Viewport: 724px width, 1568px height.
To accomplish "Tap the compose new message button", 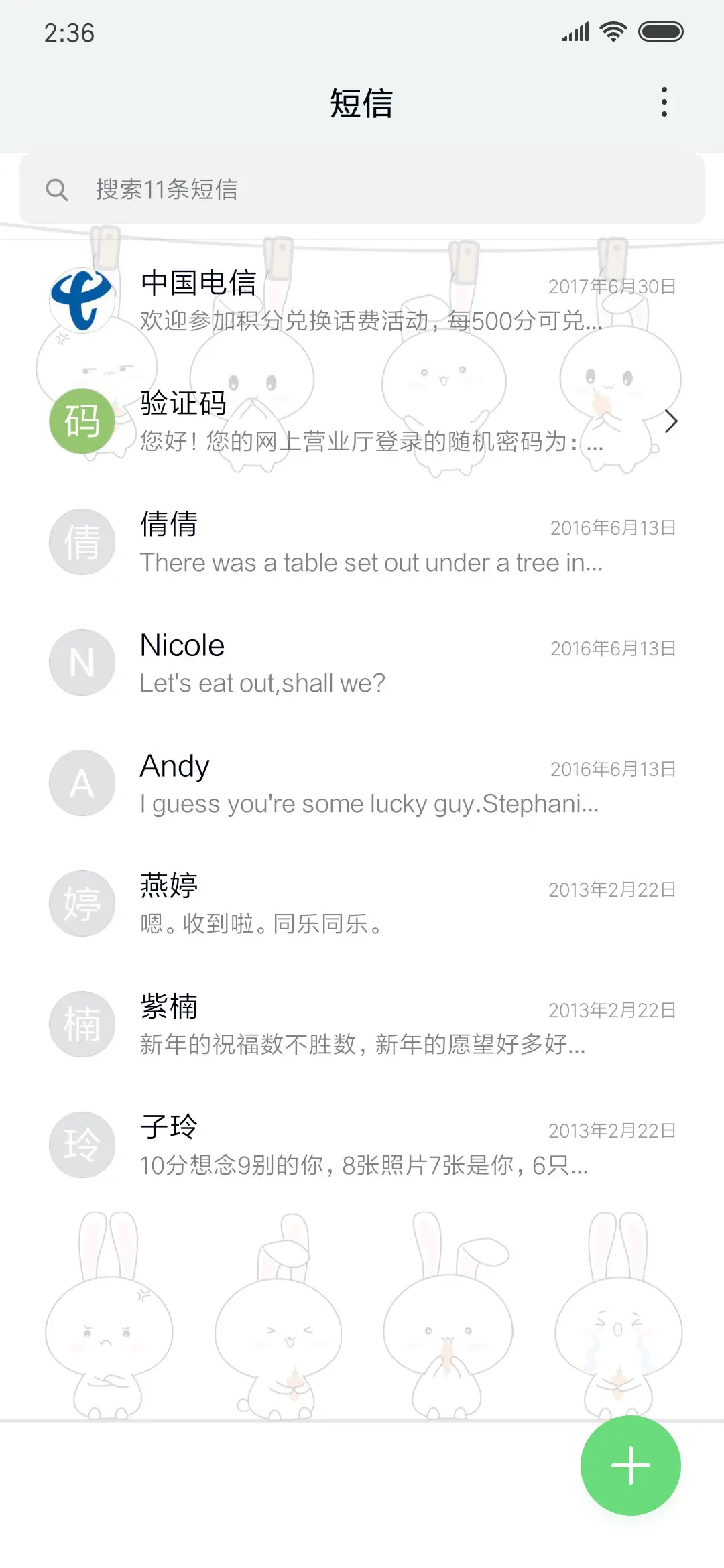I will coord(629,1465).
